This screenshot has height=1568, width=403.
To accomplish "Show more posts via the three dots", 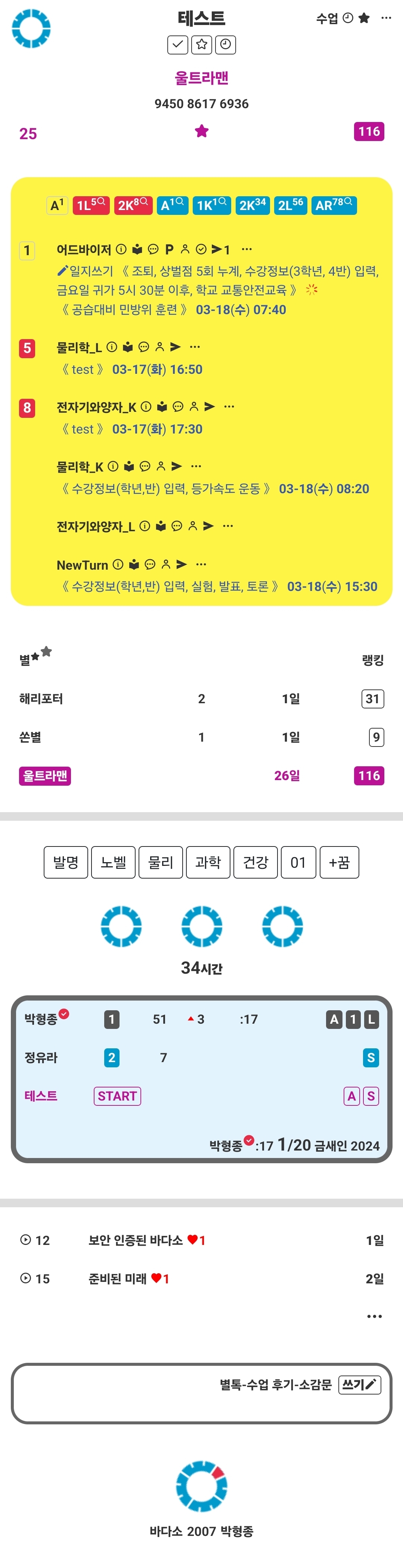I will click(x=374, y=1316).
